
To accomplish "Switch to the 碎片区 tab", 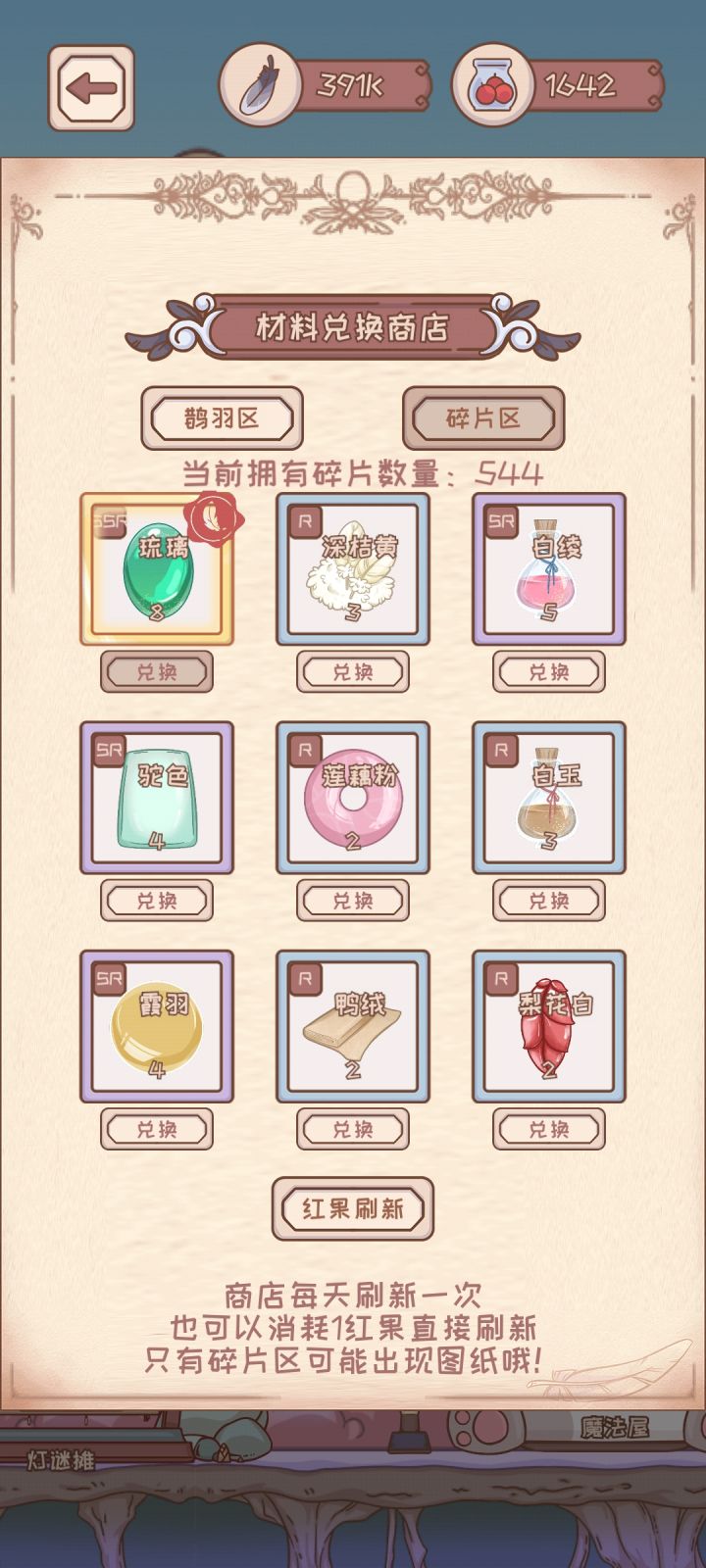I will point(484,416).
